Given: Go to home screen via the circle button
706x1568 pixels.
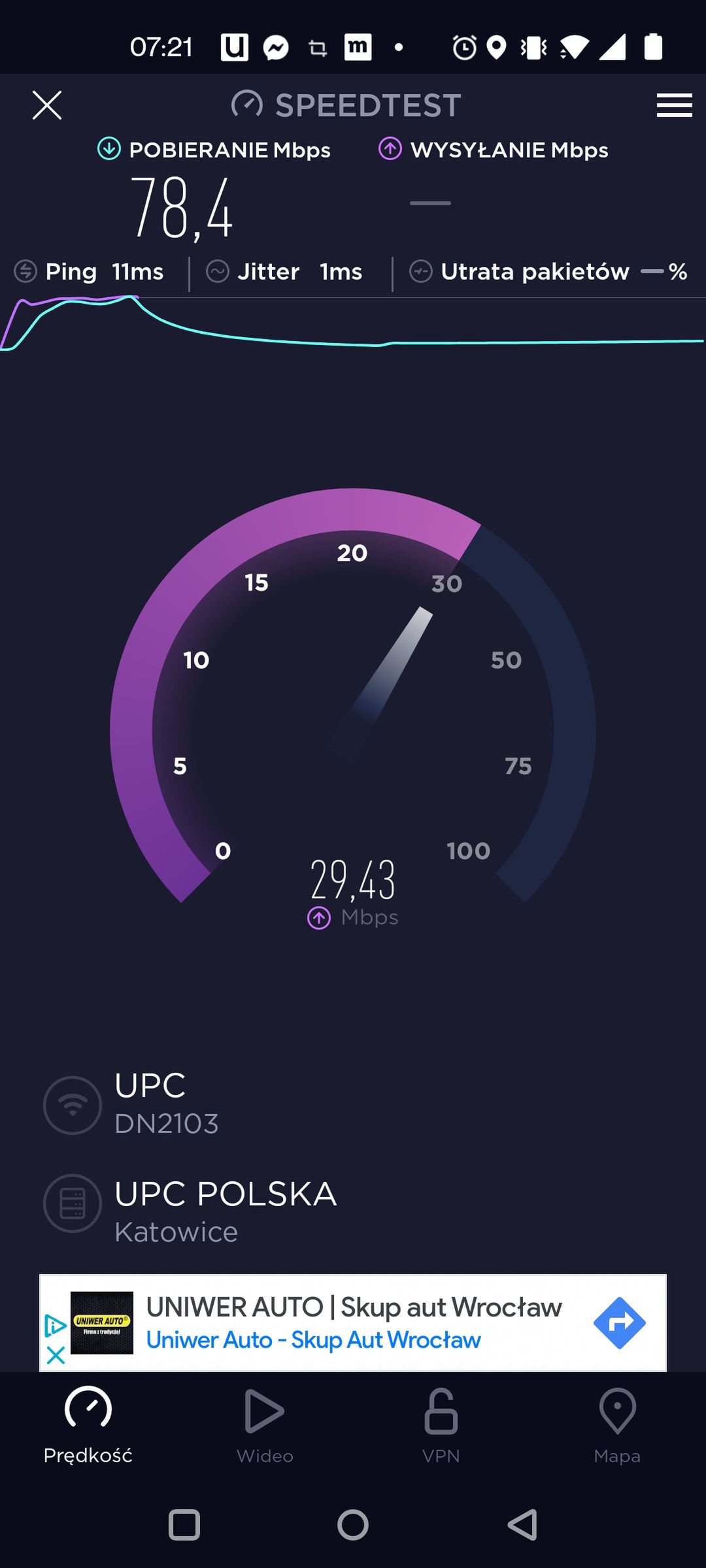Looking at the screenshot, I should click(x=353, y=1525).
